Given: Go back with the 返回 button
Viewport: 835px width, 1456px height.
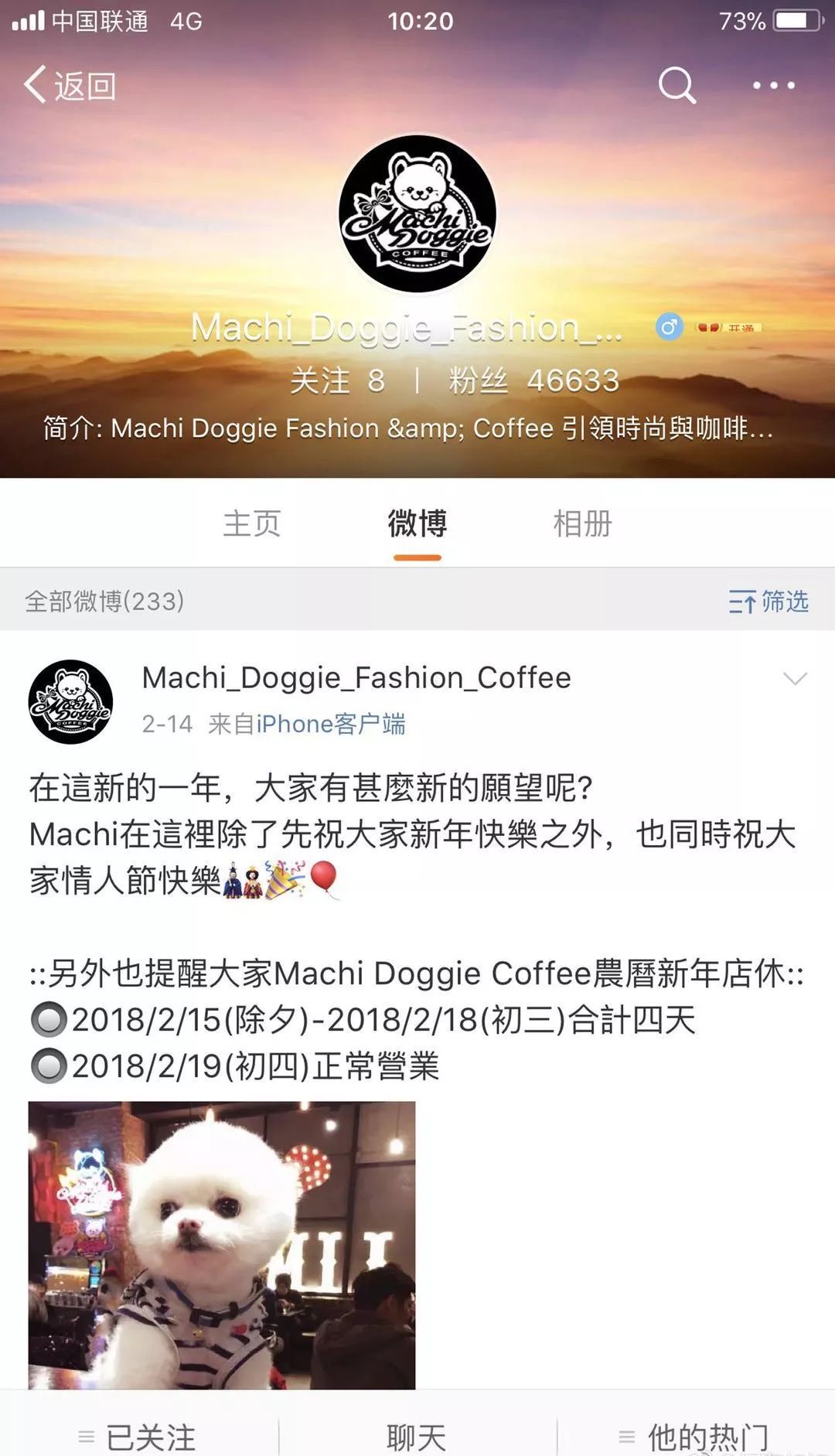Looking at the screenshot, I should tap(71, 85).
